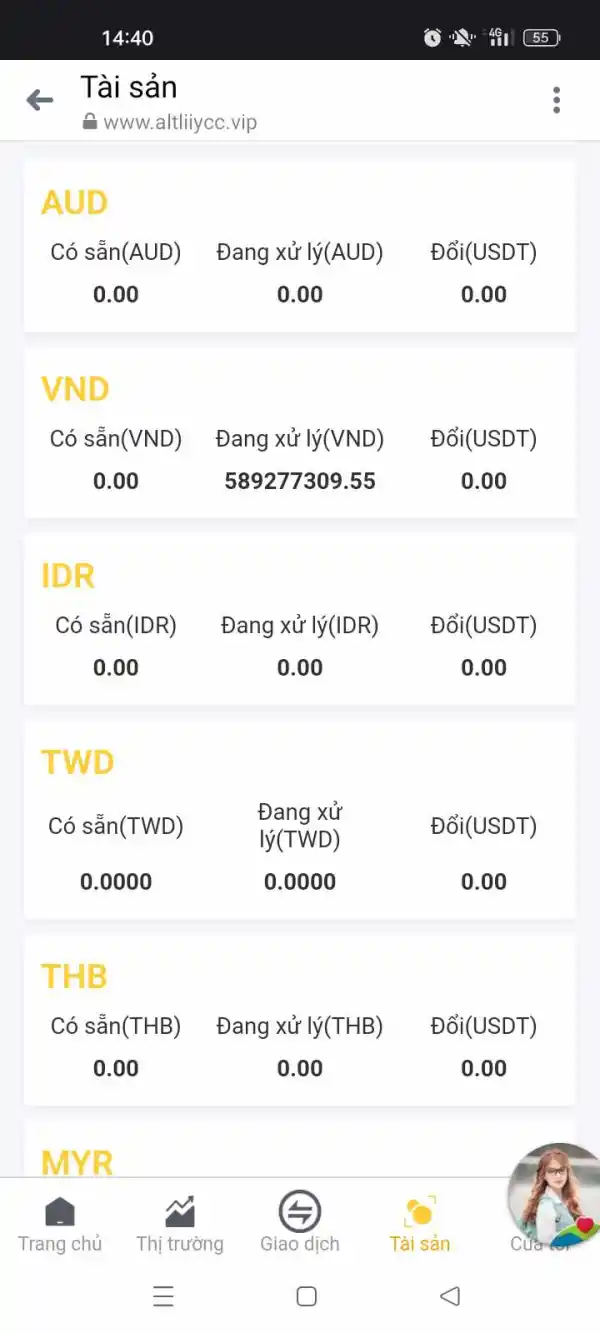Go to the Giao dịch tab
600x1333 pixels.
tap(300, 1224)
